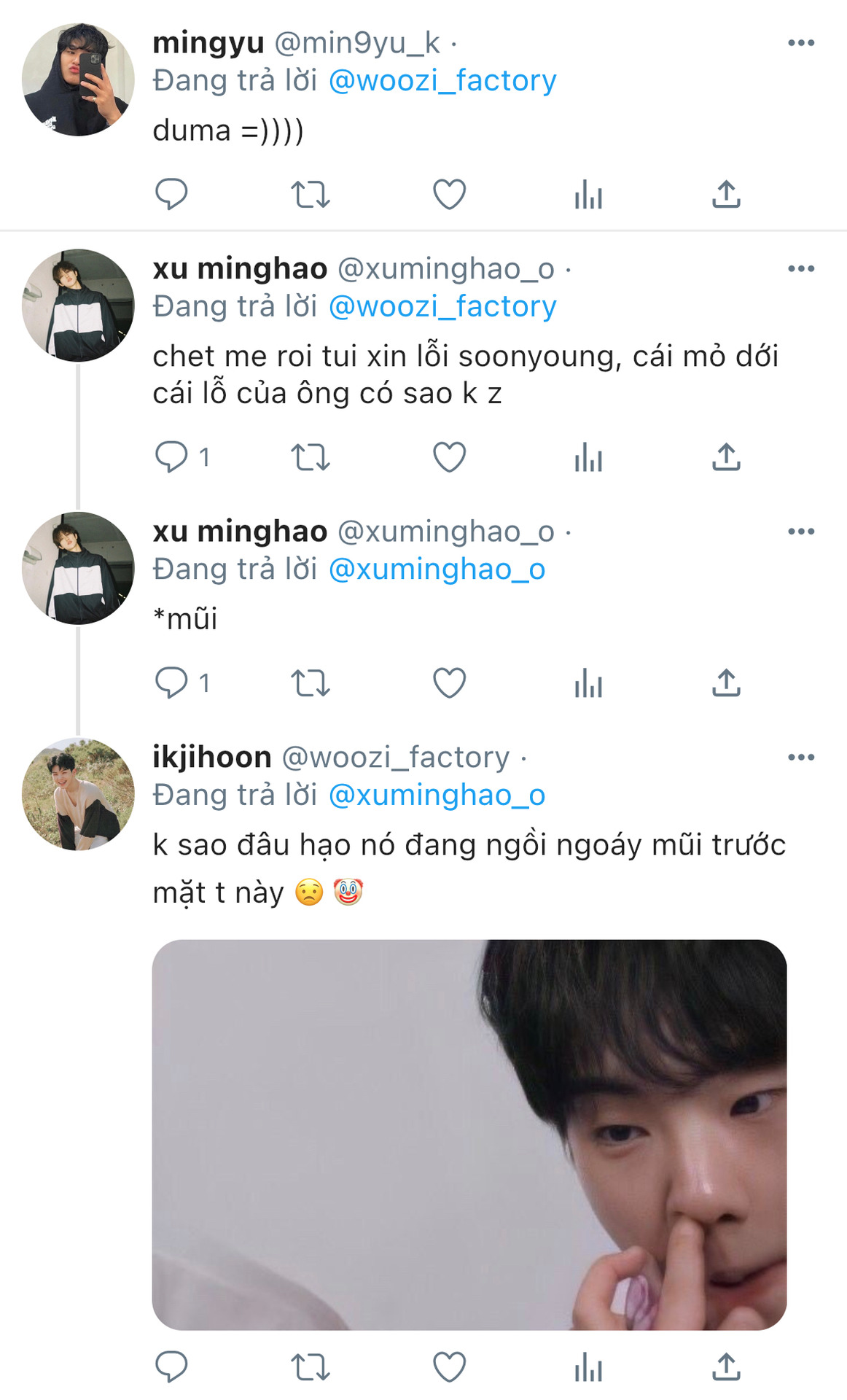Open the photo attached to ikjihoon's tweet
847x1400 pixels.
pyautogui.click(x=469, y=1134)
